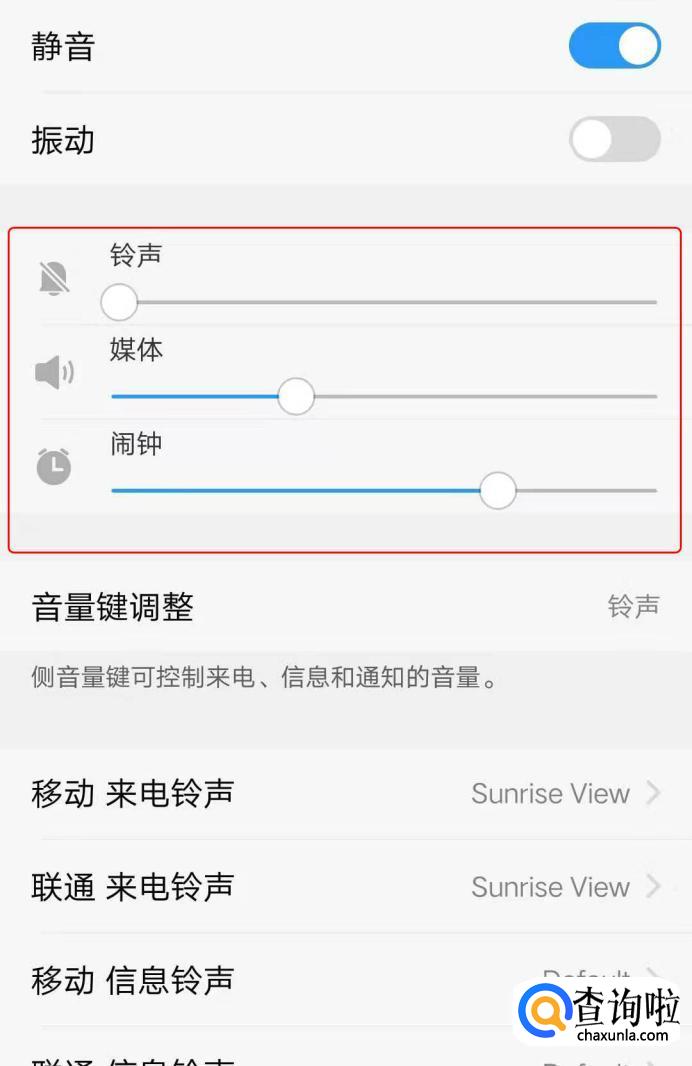Viewport: 692px width, 1066px height.
Task: Open 联通 来电铃声 ringtone setting
Action: click(x=345, y=886)
